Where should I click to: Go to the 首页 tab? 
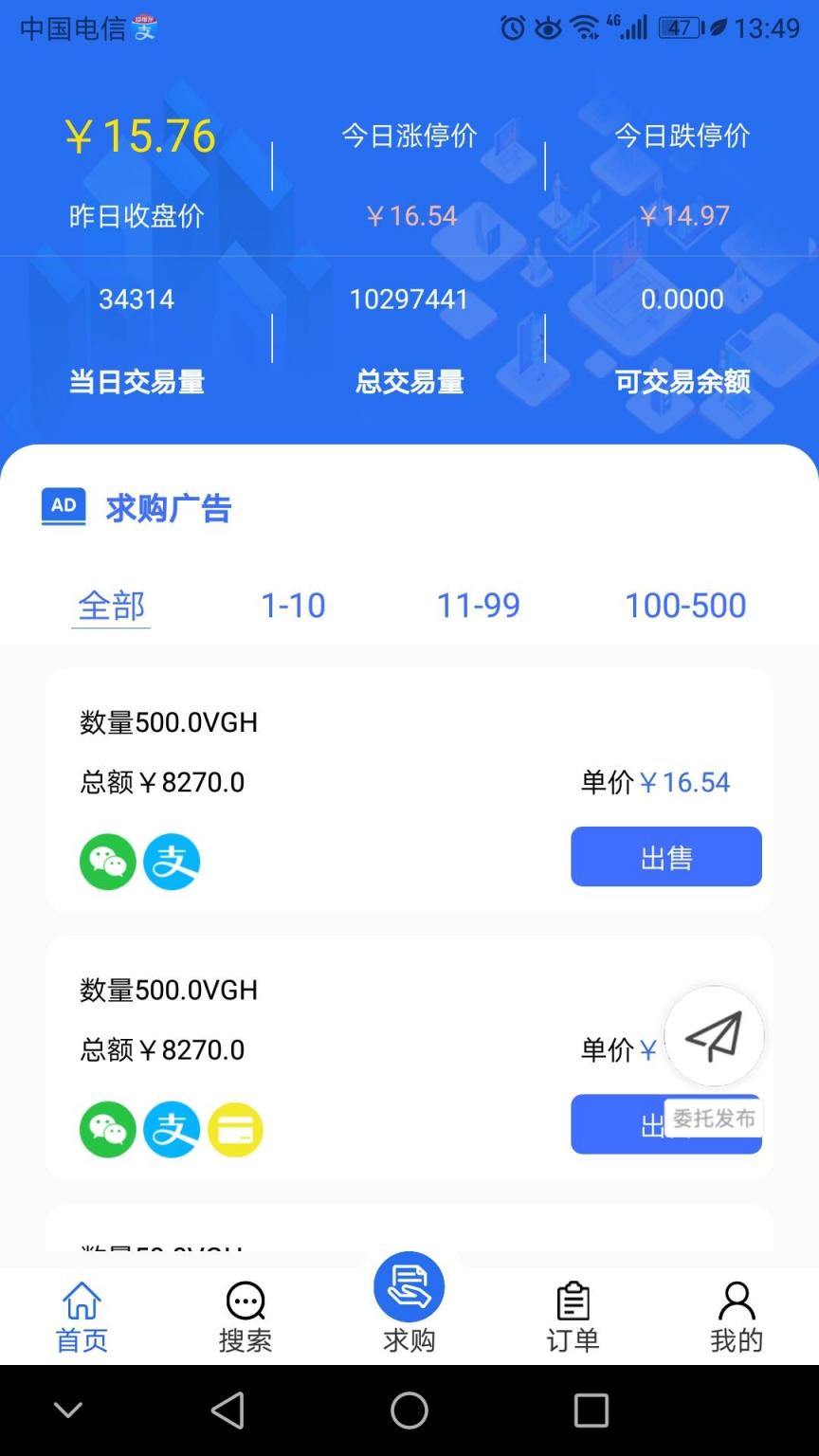click(82, 1317)
